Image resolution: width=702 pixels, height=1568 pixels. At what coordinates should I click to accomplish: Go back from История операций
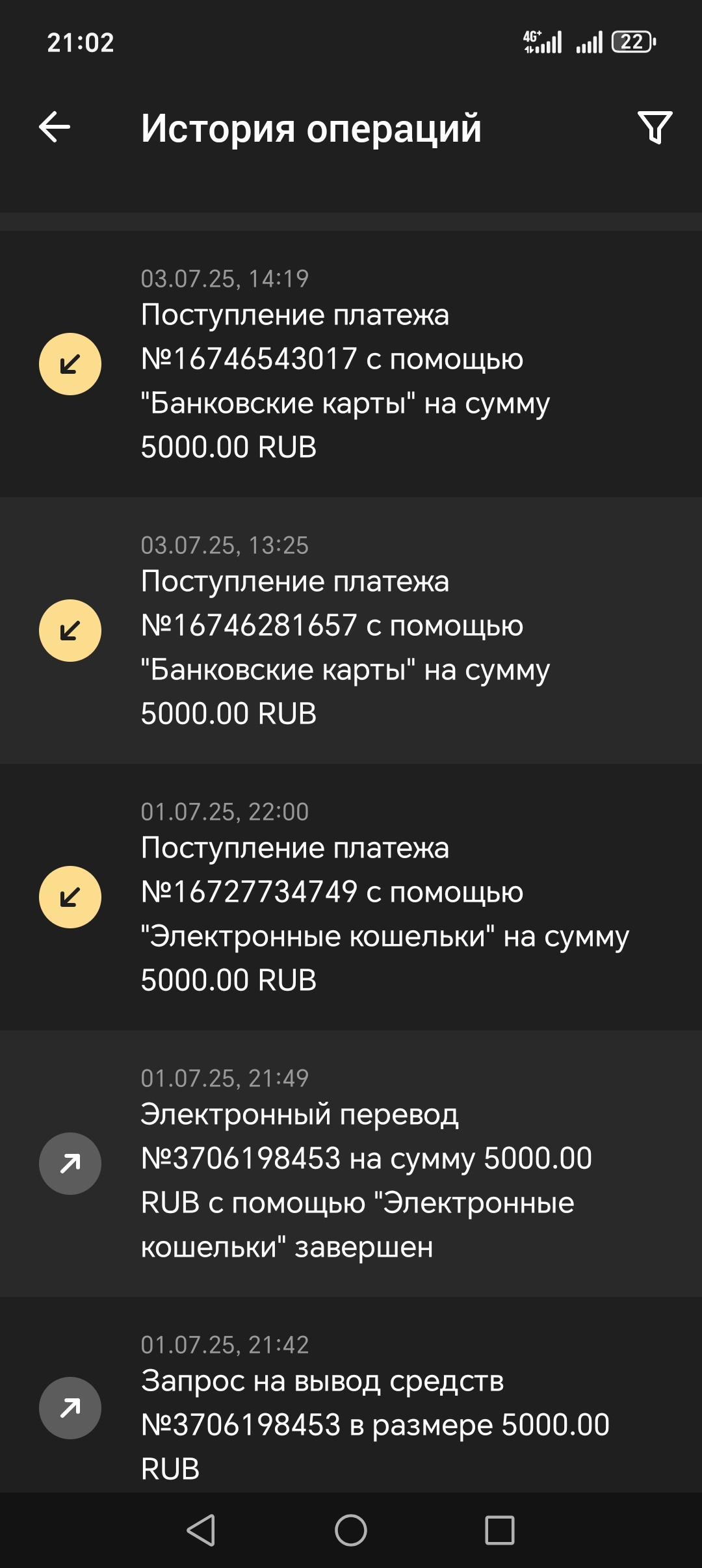click(55, 127)
